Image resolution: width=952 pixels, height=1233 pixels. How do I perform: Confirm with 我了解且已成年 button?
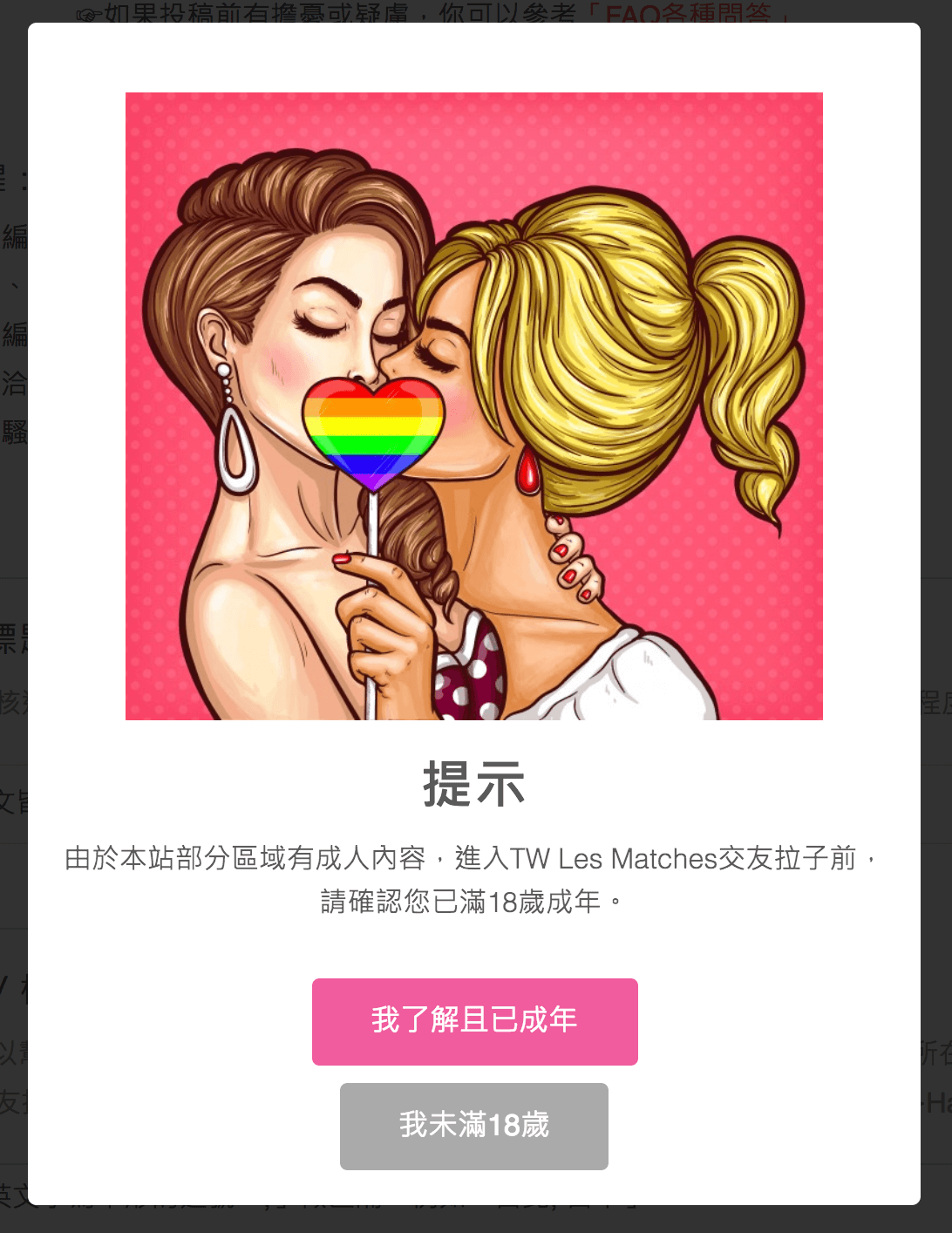pos(474,1021)
